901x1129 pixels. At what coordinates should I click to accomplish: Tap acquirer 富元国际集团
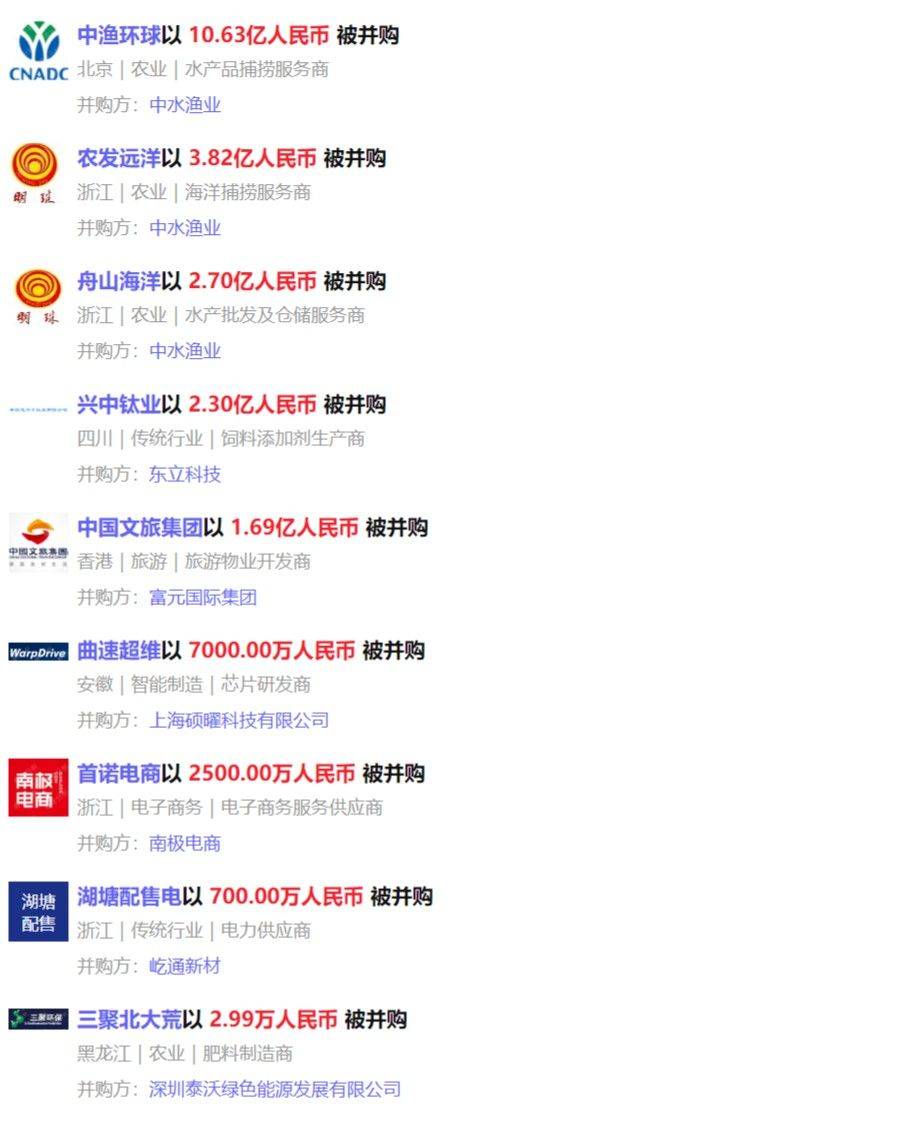[203, 597]
